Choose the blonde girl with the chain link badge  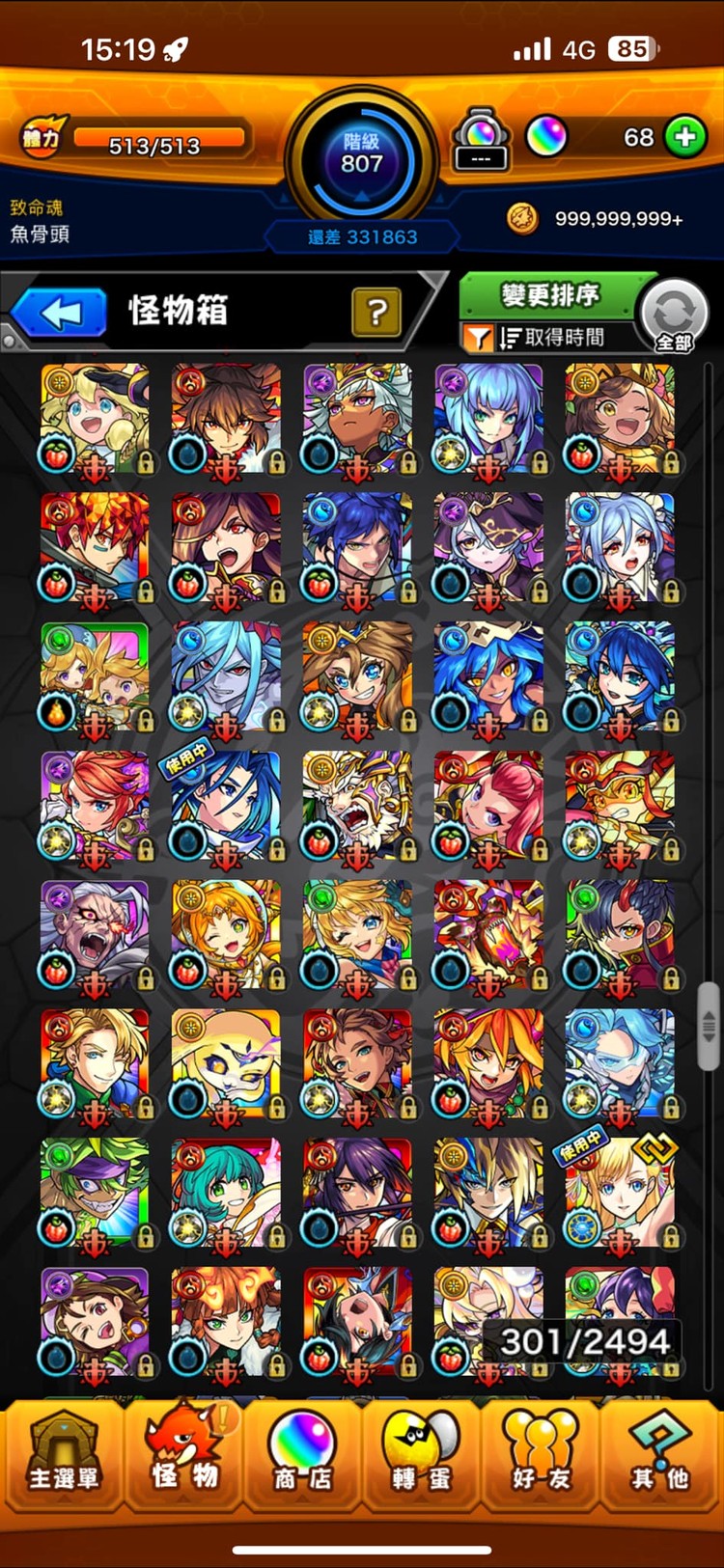click(x=620, y=1194)
